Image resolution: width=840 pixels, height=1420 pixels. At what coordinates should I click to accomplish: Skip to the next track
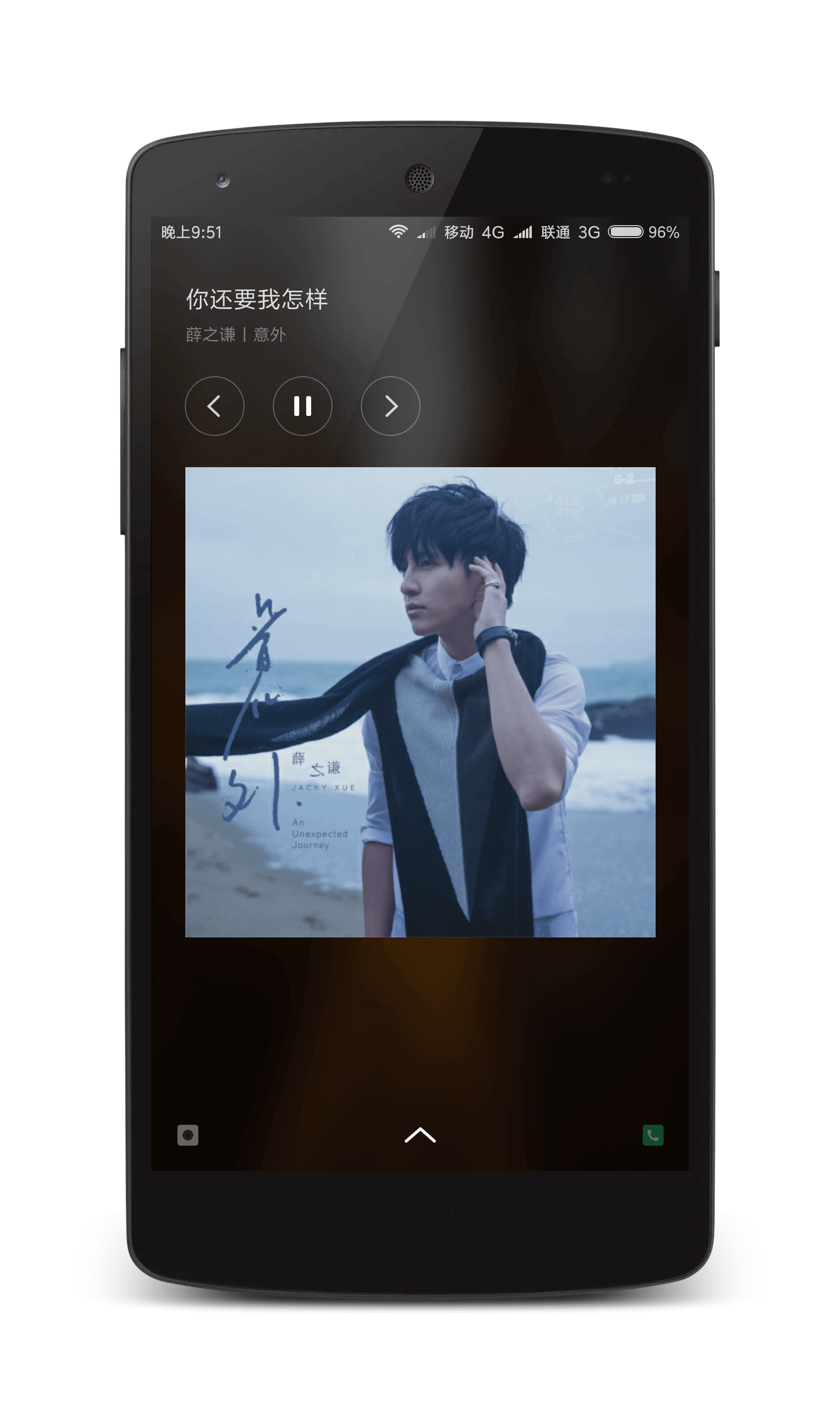pos(390,406)
